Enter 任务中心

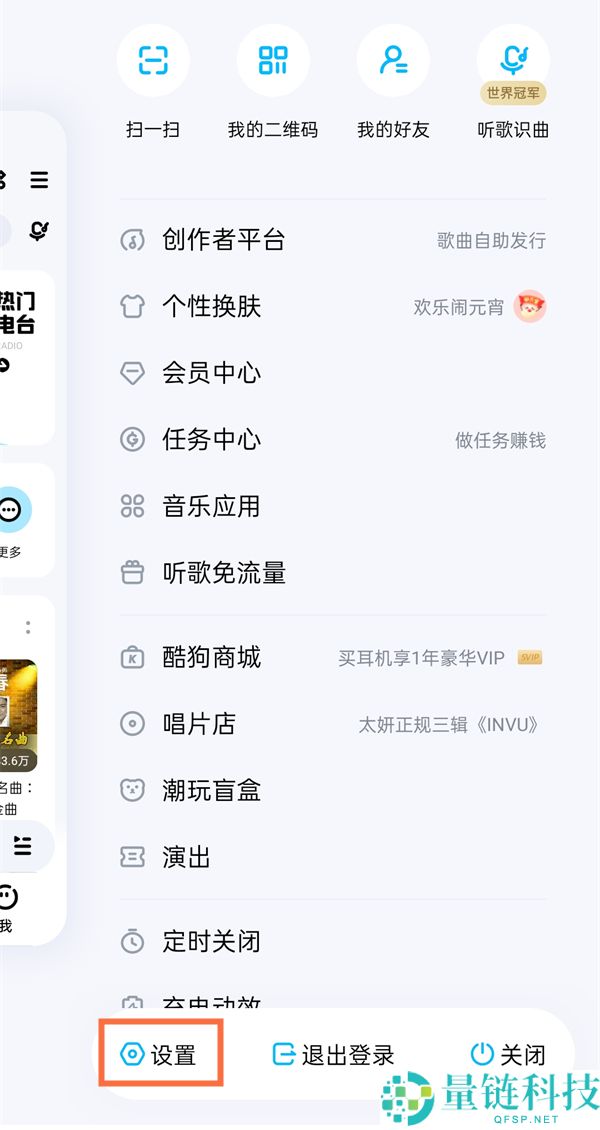(211, 440)
